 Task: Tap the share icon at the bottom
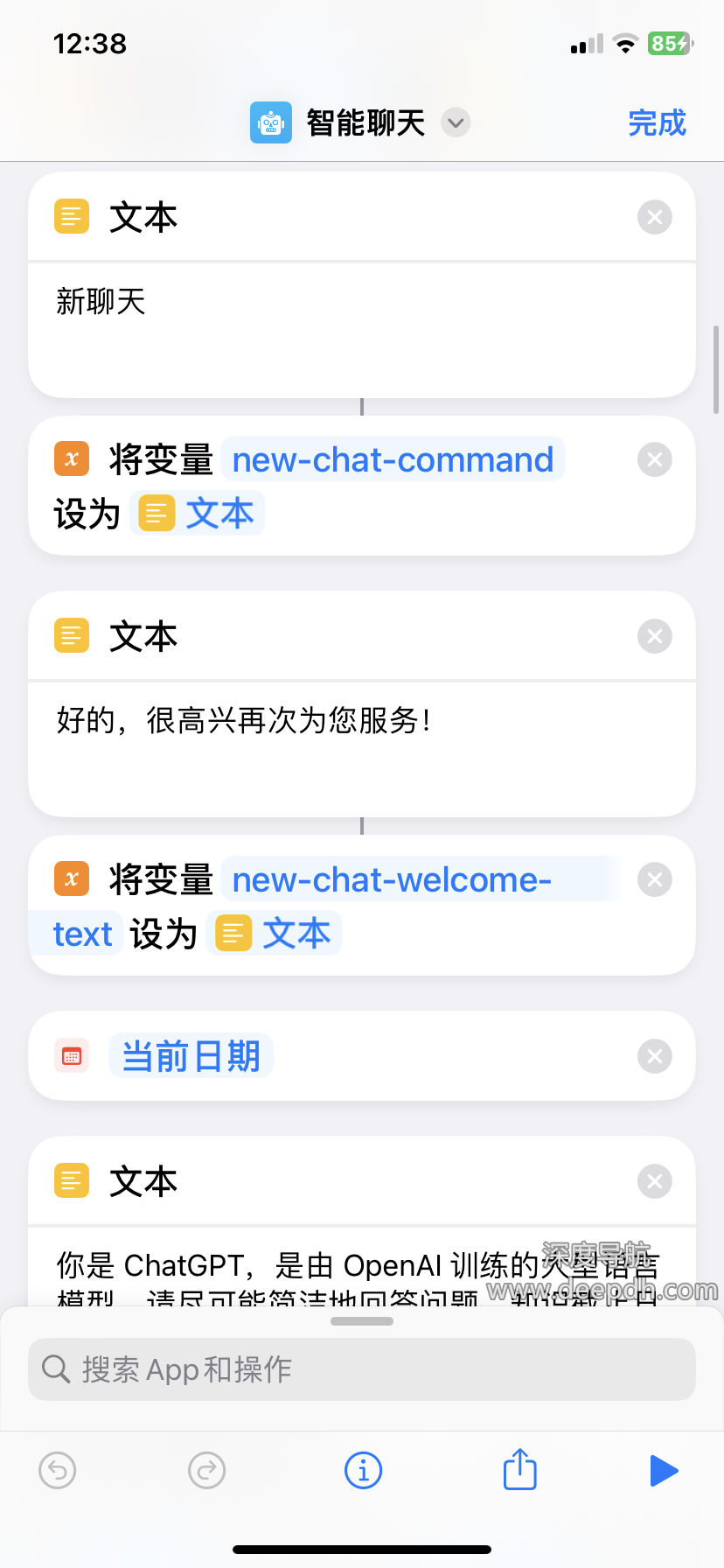point(519,1470)
